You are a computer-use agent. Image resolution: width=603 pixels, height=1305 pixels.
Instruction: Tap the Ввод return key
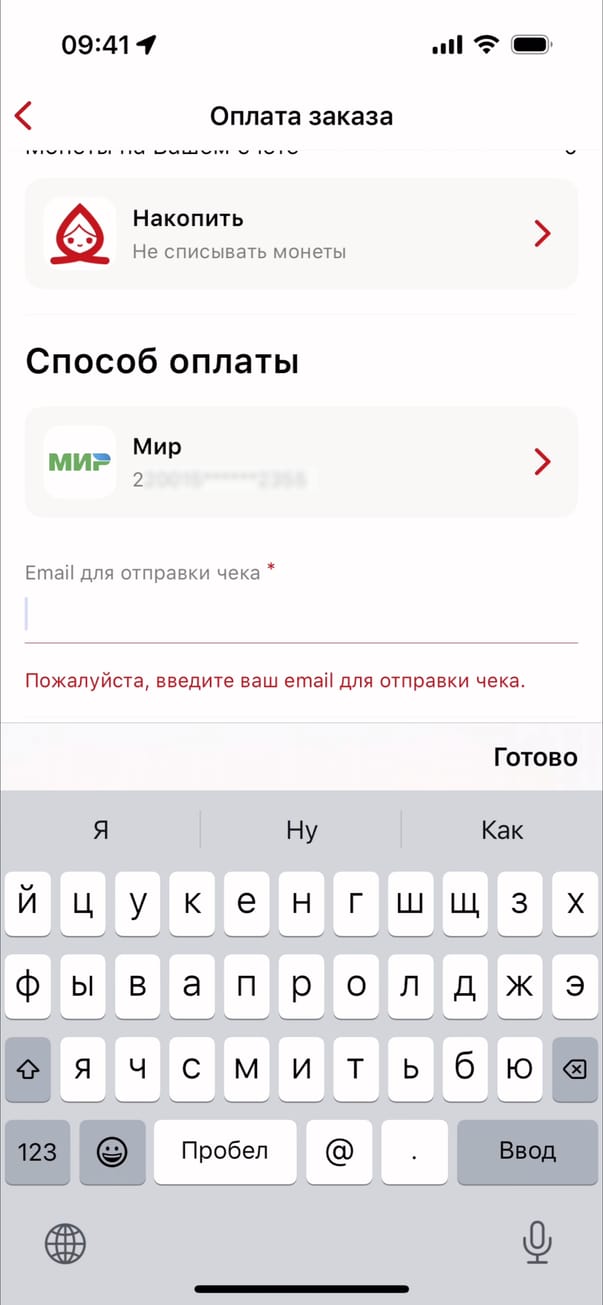tap(527, 1151)
